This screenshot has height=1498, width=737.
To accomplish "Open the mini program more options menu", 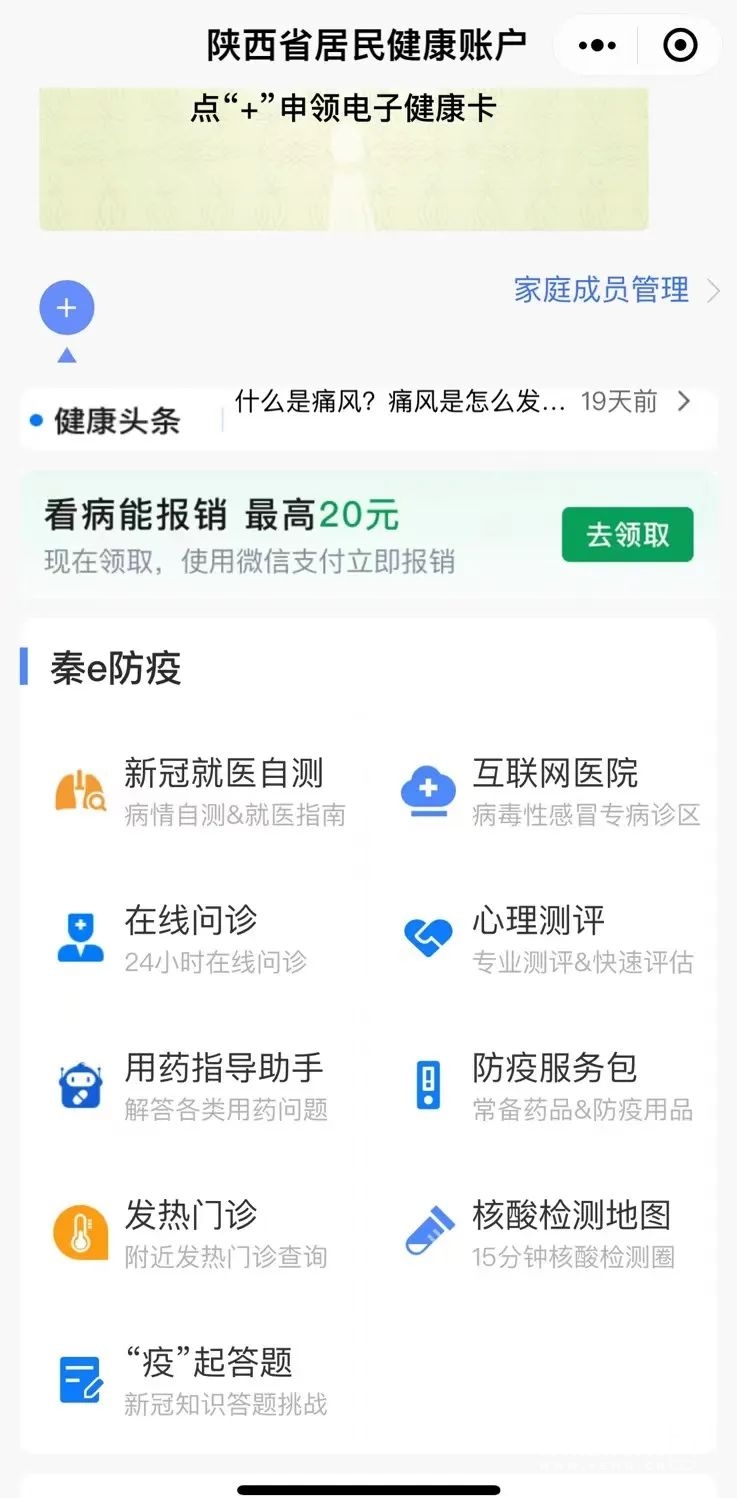I will coord(598,45).
